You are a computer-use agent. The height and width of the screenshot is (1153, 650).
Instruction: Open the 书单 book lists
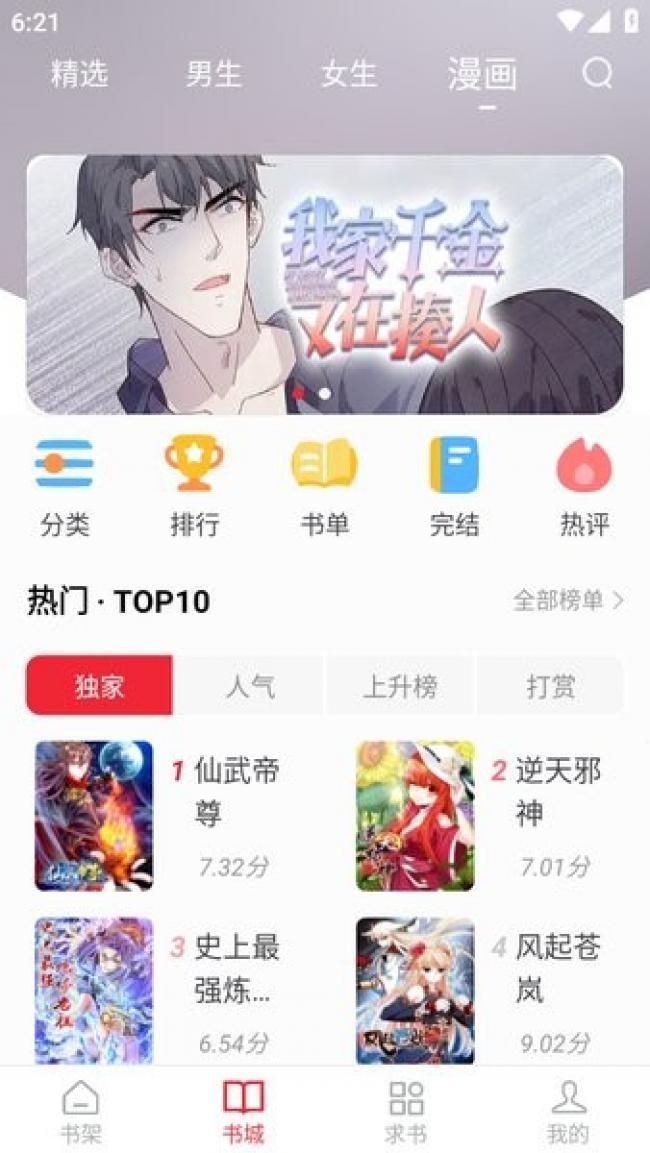pos(324,486)
